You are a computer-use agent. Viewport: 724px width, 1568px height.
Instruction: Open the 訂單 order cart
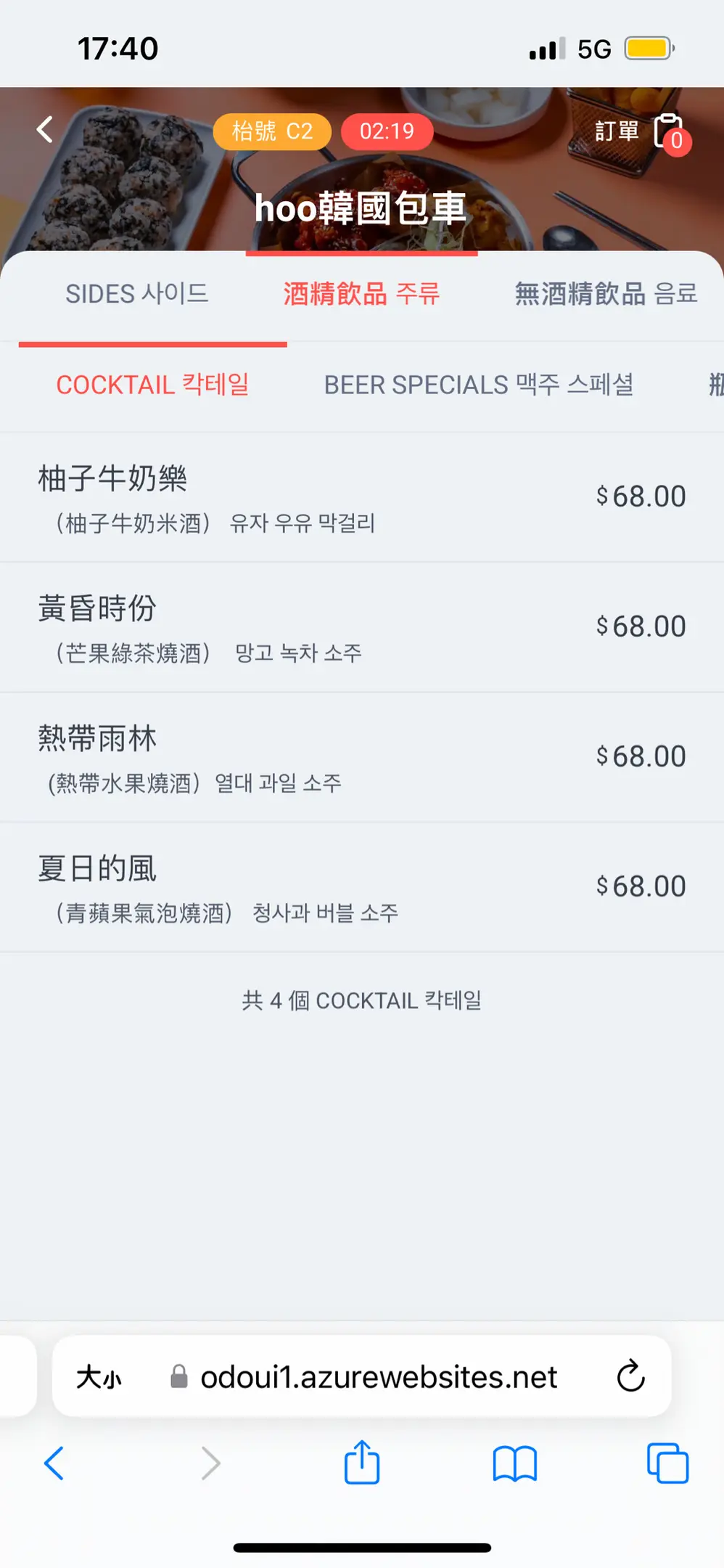[640, 132]
